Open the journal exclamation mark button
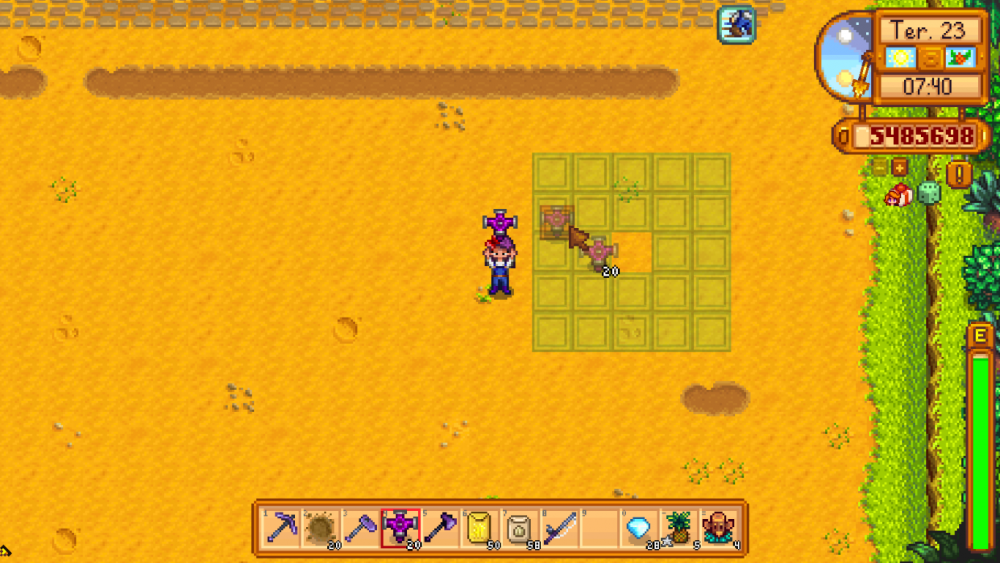Viewport: 1000px width, 563px height. [959, 175]
